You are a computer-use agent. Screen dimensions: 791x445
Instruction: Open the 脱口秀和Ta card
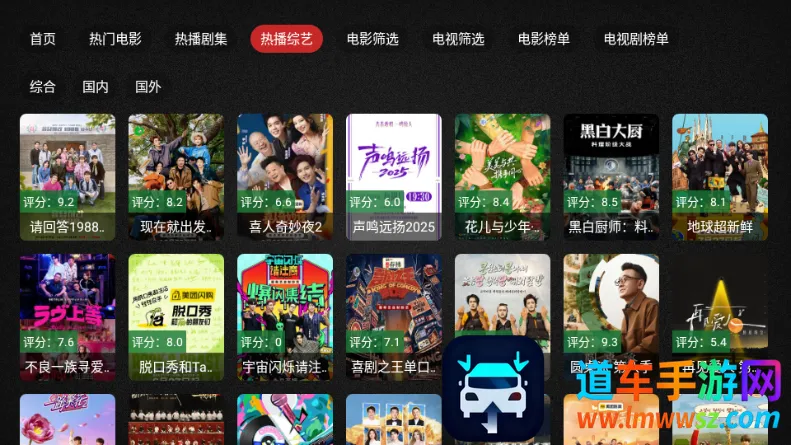click(176, 315)
